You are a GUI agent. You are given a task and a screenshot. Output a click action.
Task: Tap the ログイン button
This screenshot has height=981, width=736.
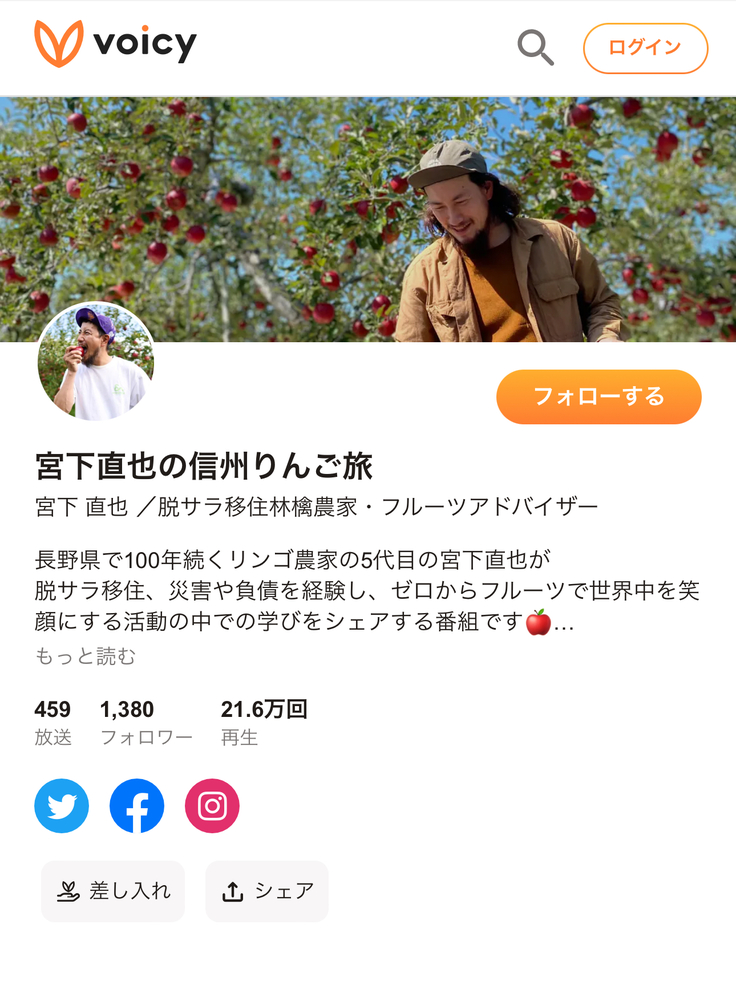[645, 48]
